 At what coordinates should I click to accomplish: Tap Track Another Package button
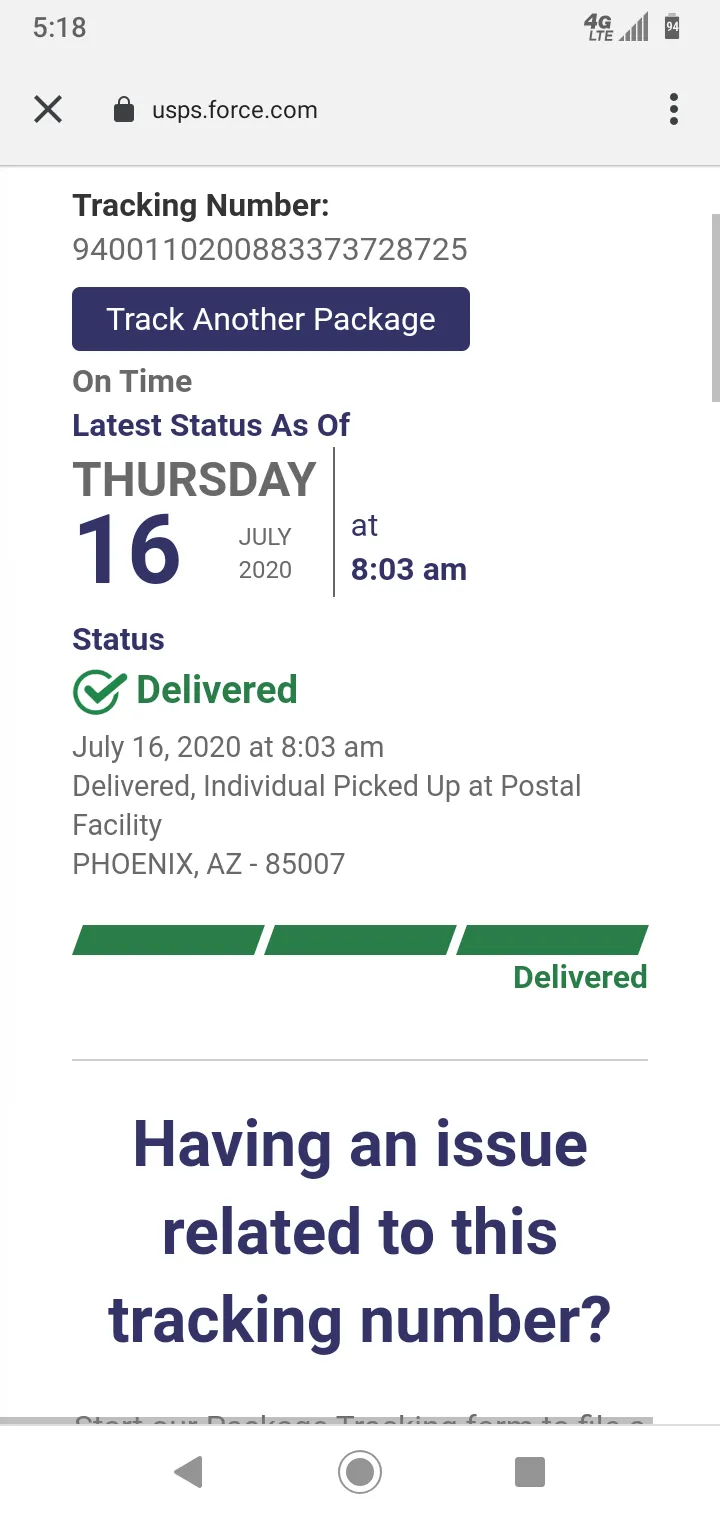(271, 319)
